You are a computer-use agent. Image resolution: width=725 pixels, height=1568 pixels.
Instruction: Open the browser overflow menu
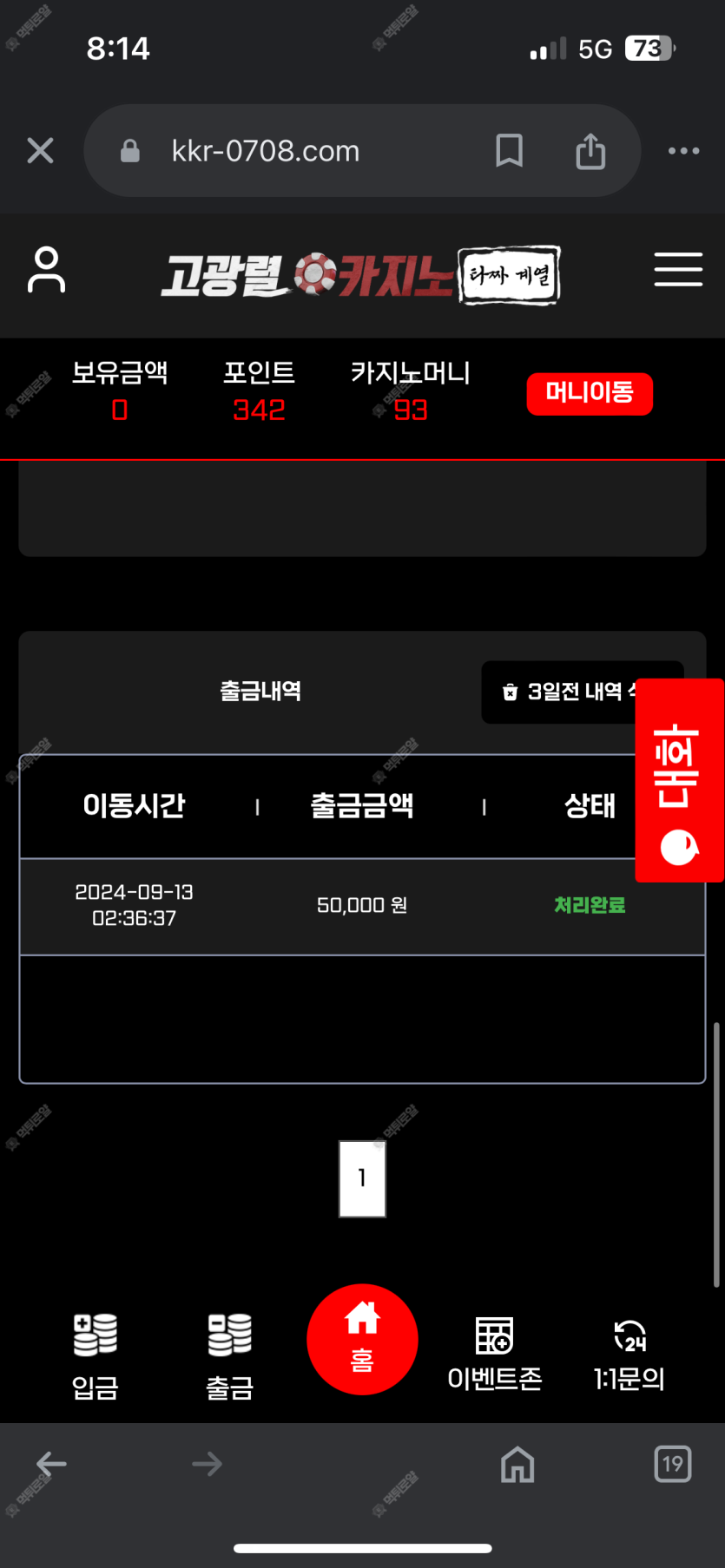tap(683, 151)
